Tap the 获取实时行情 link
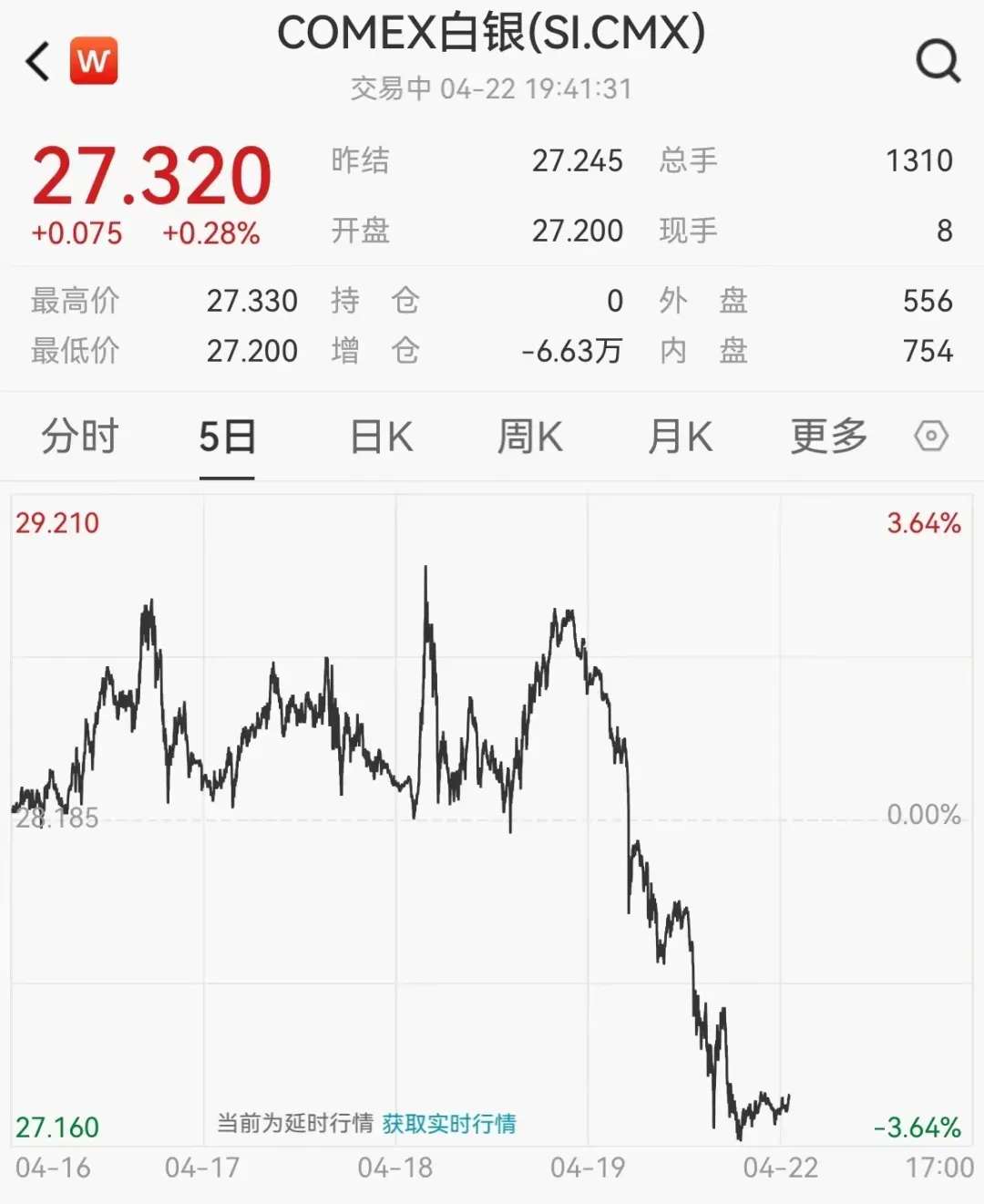 tap(449, 1123)
